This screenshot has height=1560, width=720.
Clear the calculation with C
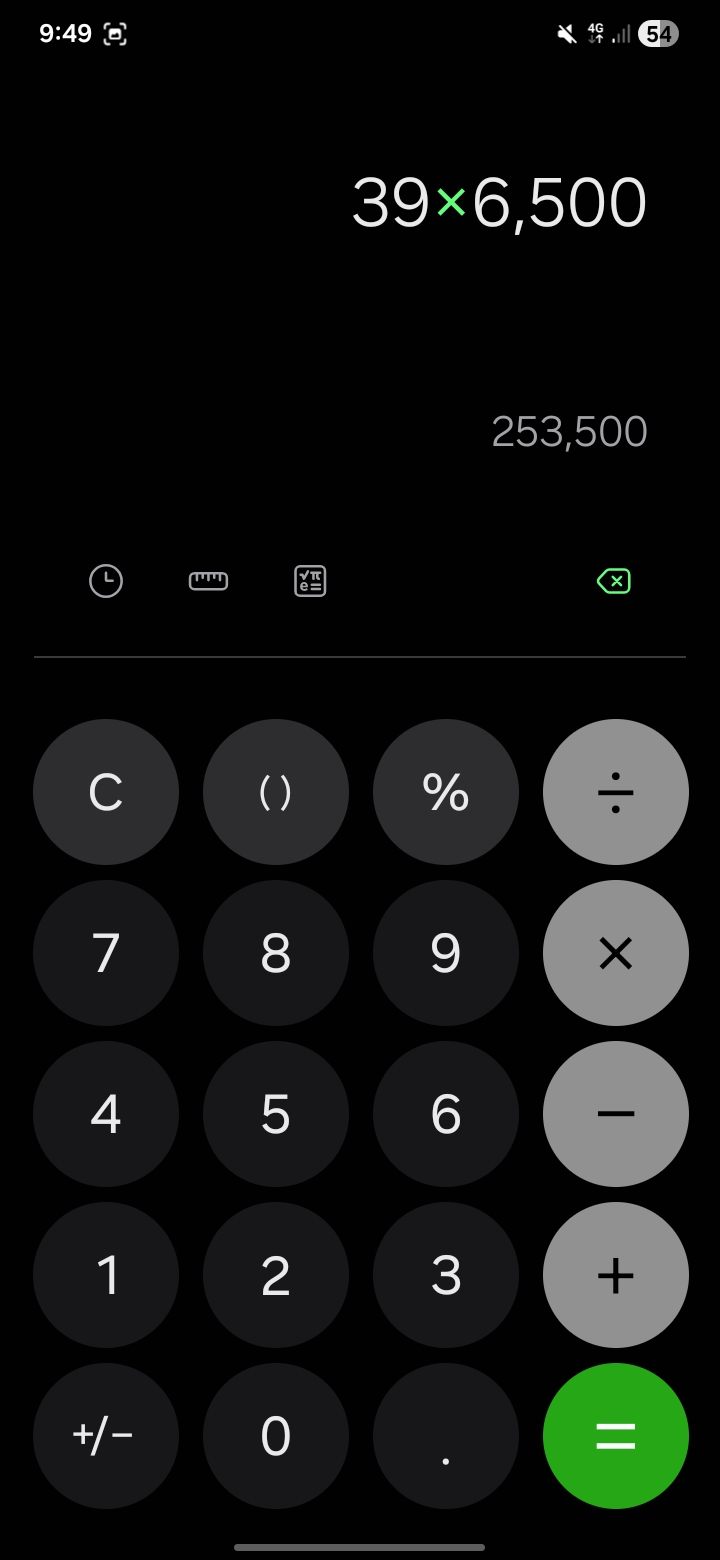106,792
